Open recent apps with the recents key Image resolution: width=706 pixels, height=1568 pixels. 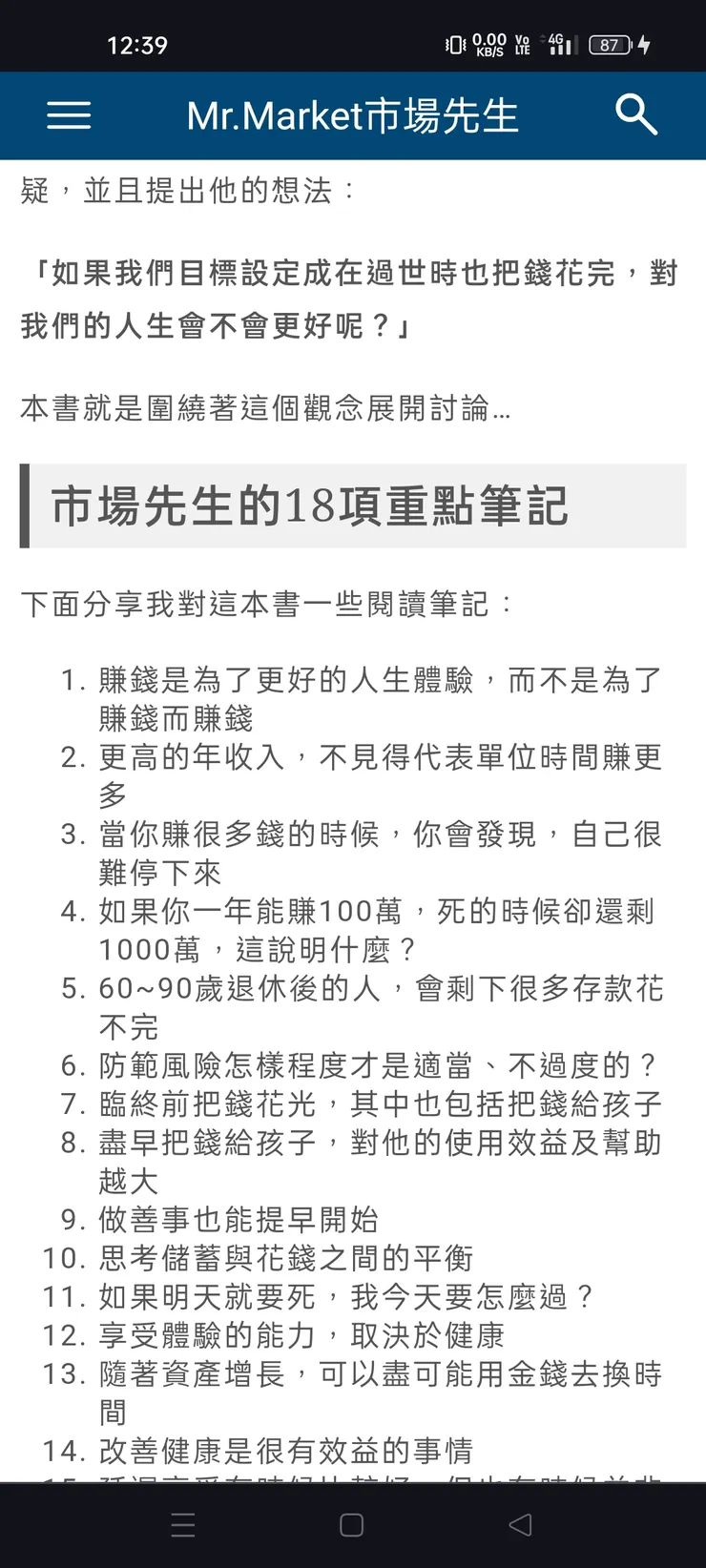[x=183, y=1526]
